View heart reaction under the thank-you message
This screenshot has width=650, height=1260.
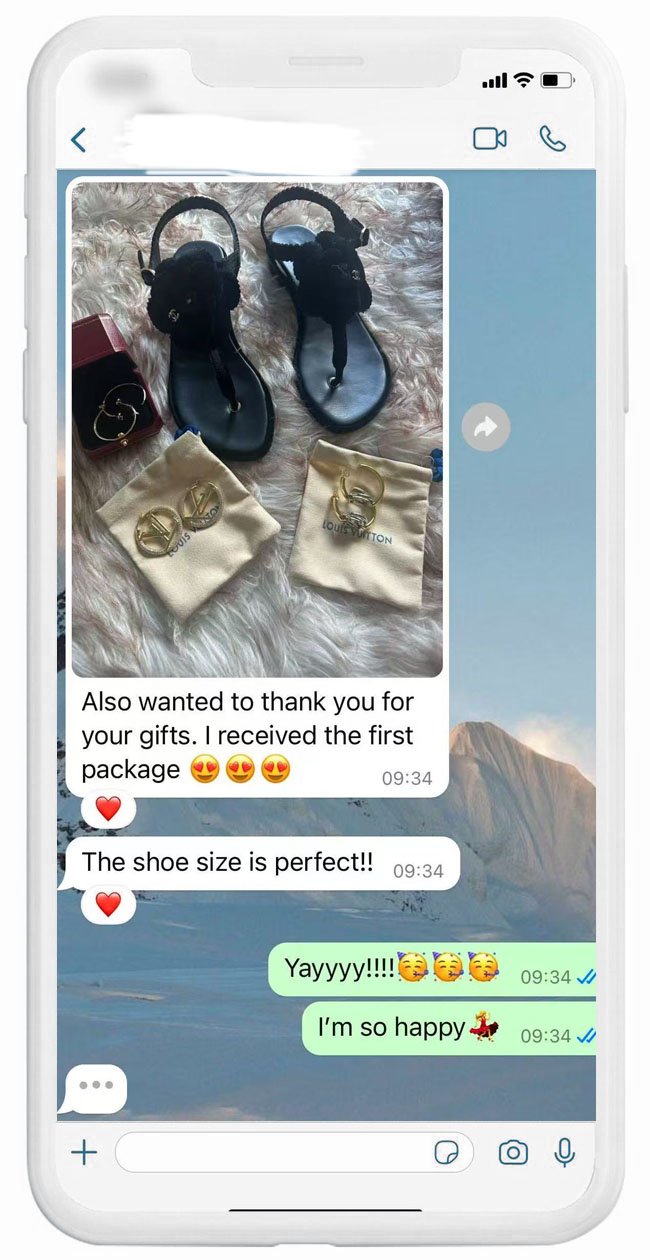pyautogui.click(x=108, y=808)
